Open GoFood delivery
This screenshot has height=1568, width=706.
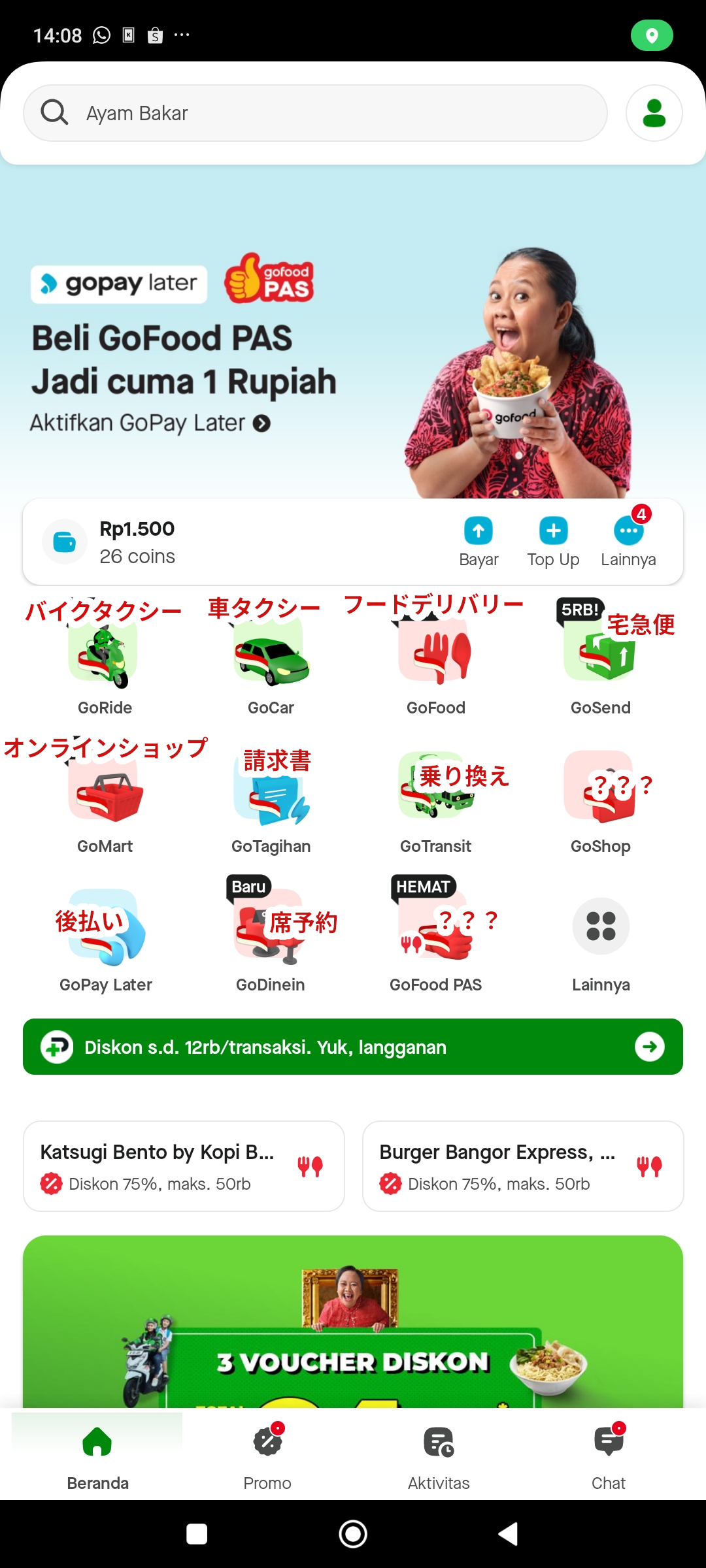point(435,660)
